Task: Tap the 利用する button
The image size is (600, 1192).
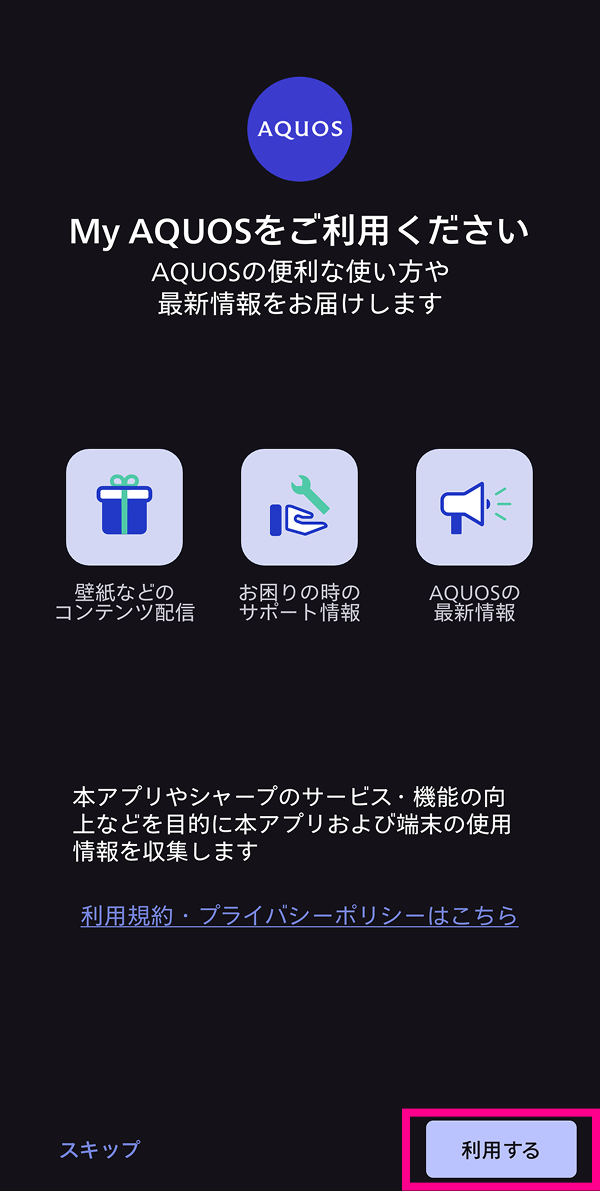Action: tap(501, 1149)
